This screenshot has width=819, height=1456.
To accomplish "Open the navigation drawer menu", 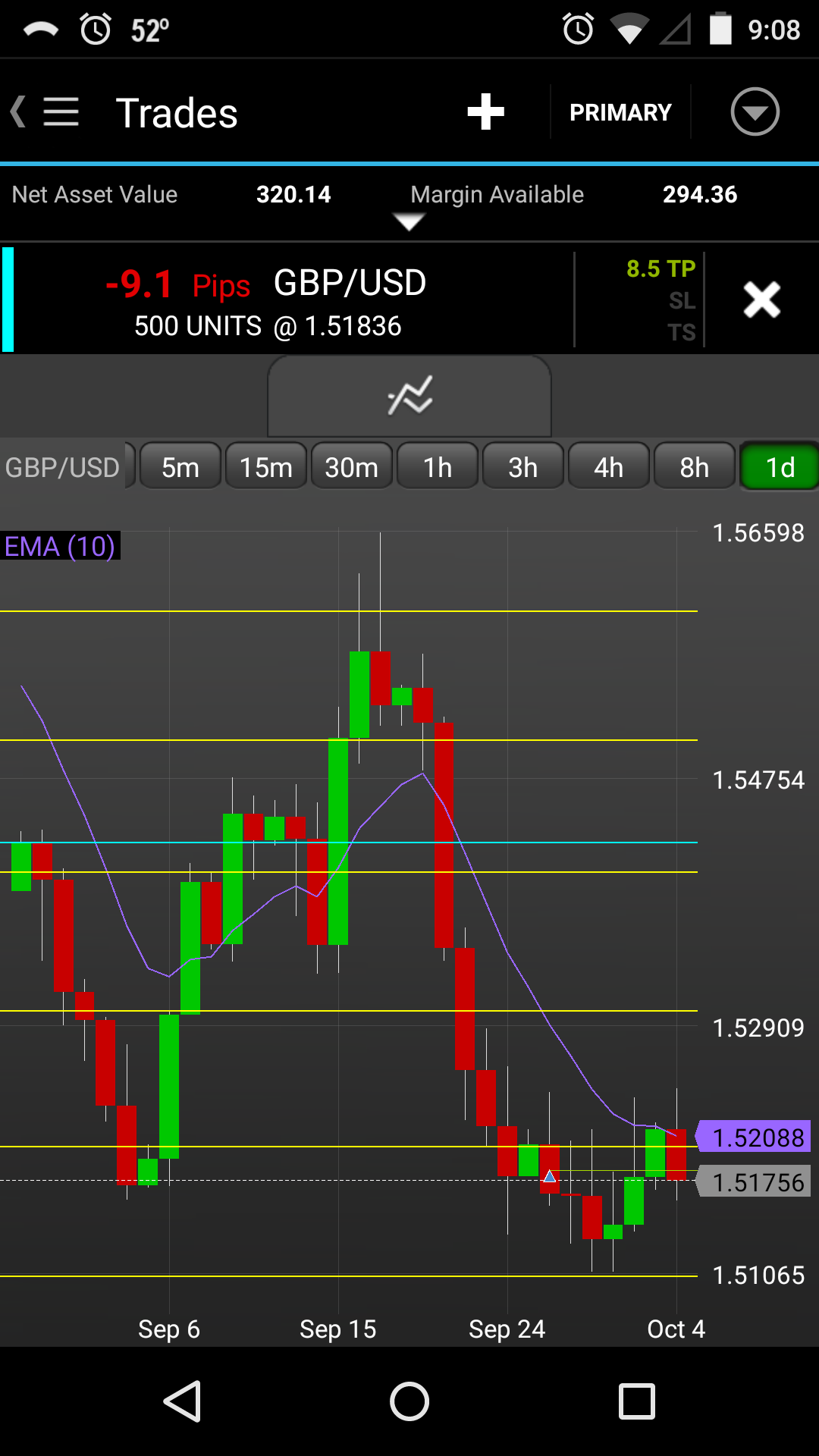I will pos(59,112).
